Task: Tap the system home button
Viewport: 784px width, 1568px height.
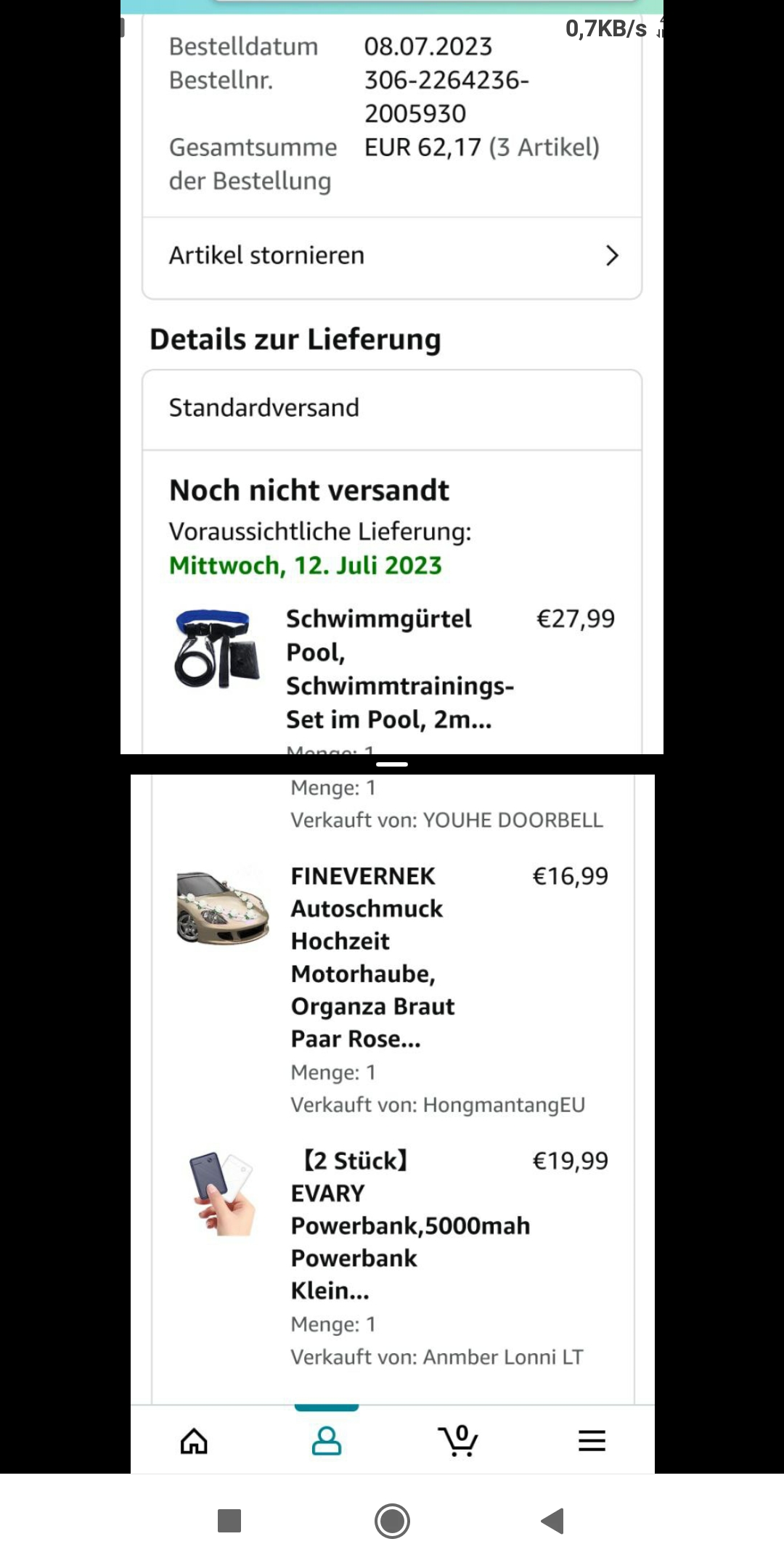Action: (x=392, y=1521)
